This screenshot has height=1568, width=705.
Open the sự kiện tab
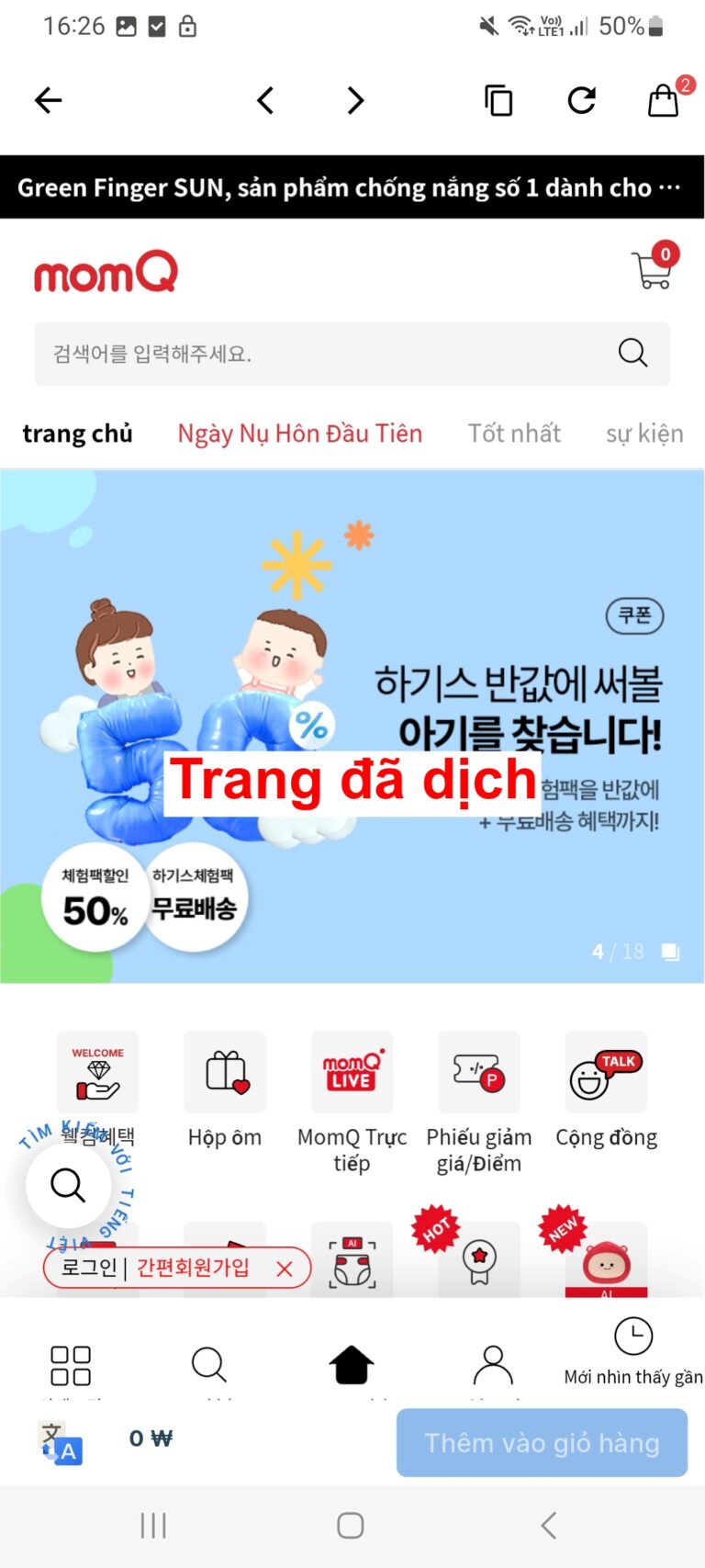pos(644,434)
